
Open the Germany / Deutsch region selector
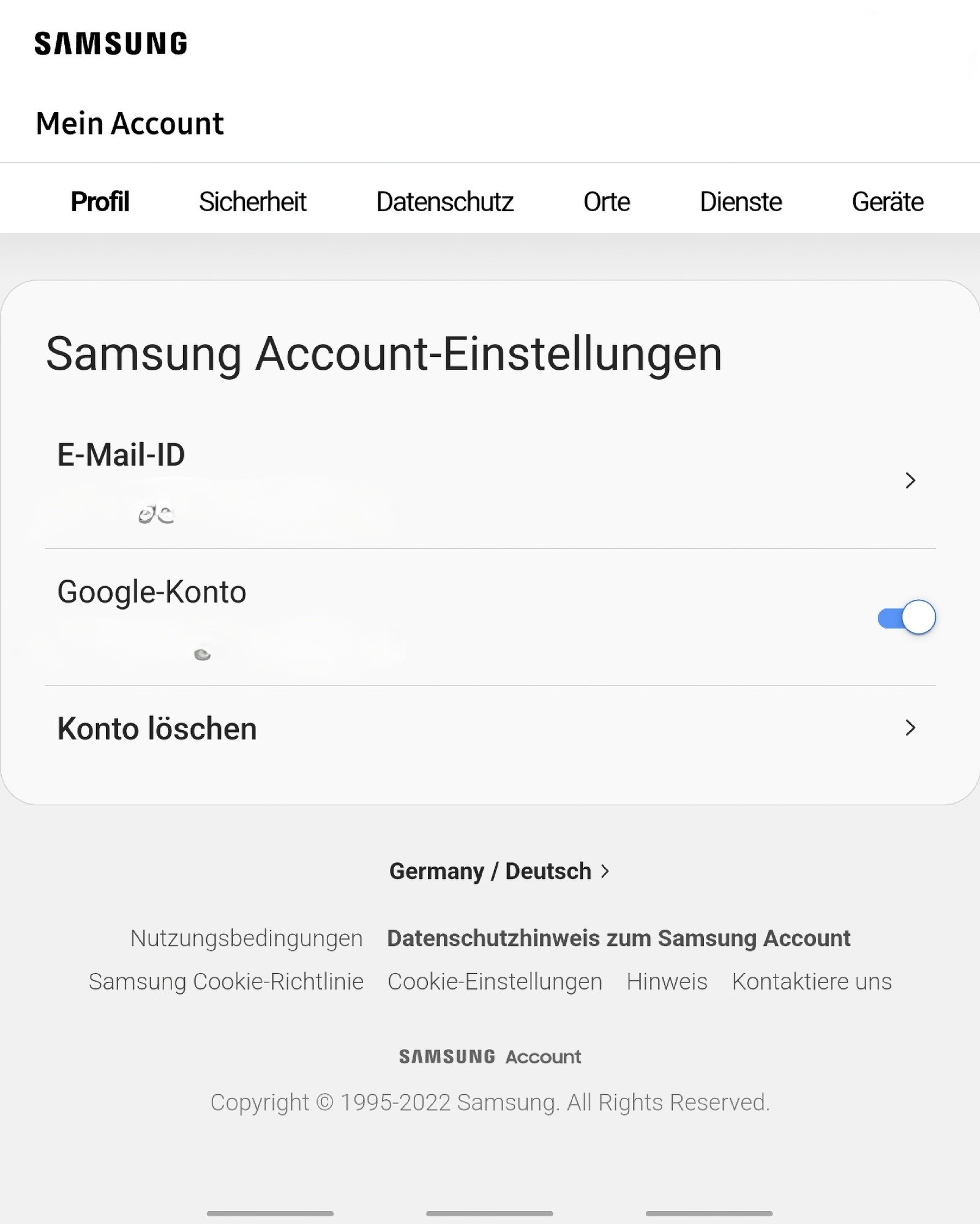pos(500,871)
